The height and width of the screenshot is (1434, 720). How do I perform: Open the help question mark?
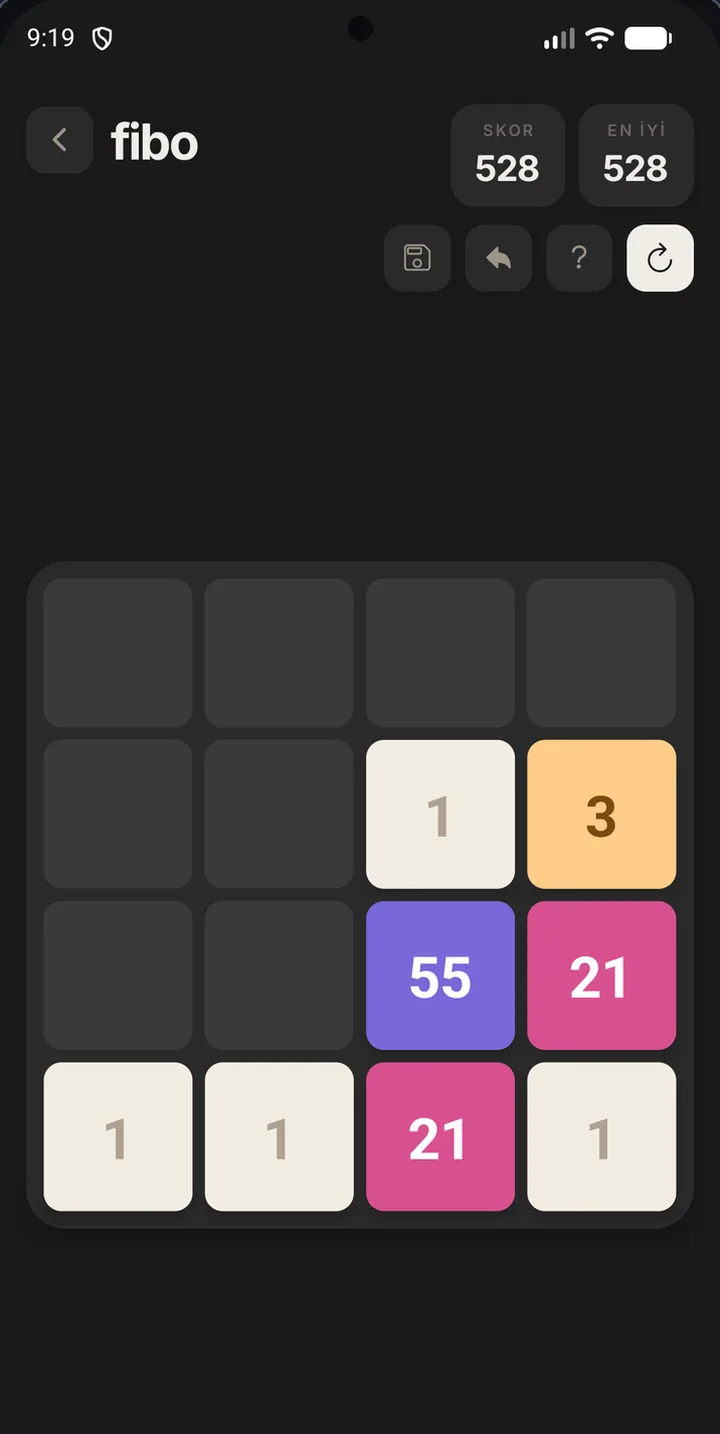point(579,258)
